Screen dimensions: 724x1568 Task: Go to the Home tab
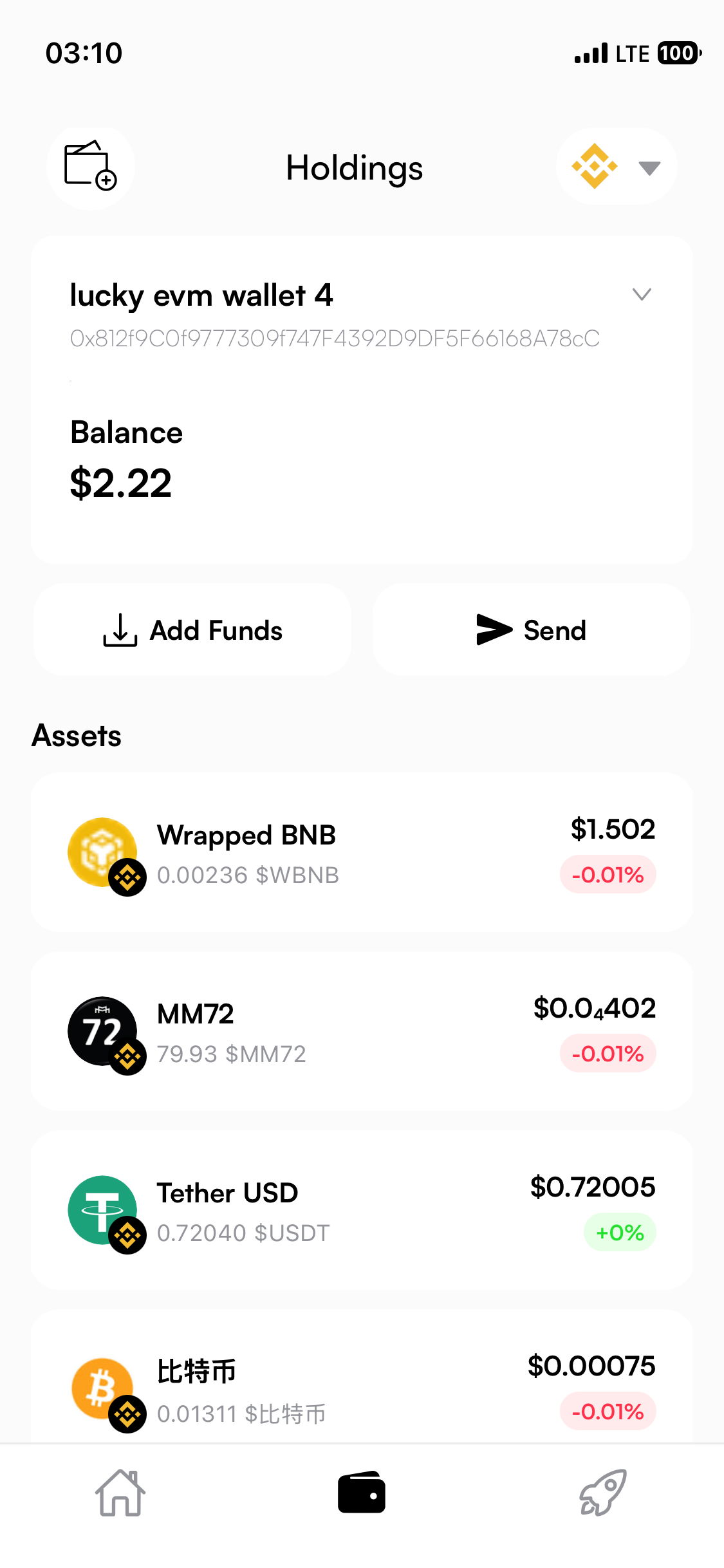pos(120,1493)
